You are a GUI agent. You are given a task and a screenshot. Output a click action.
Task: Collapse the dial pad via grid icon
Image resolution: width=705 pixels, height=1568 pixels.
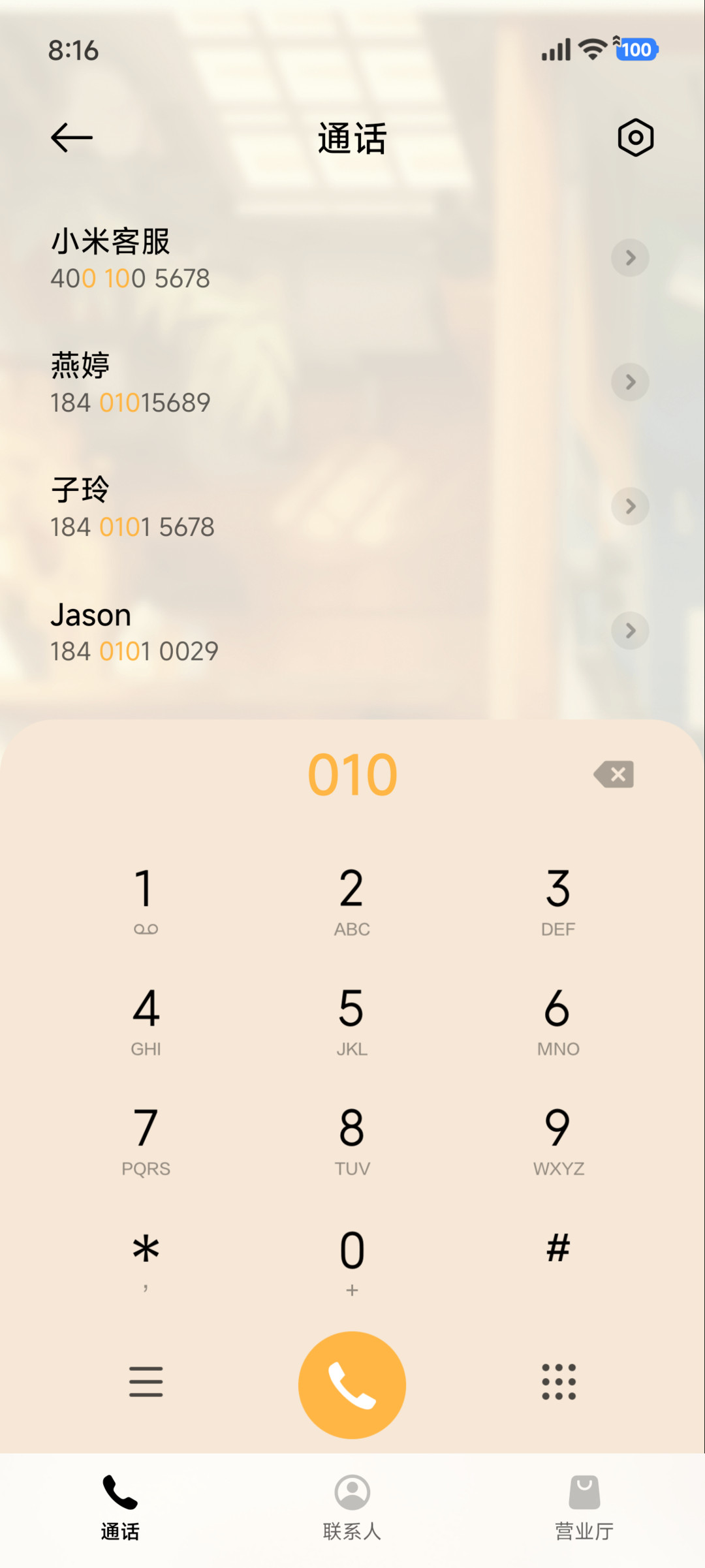pyautogui.click(x=559, y=1381)
